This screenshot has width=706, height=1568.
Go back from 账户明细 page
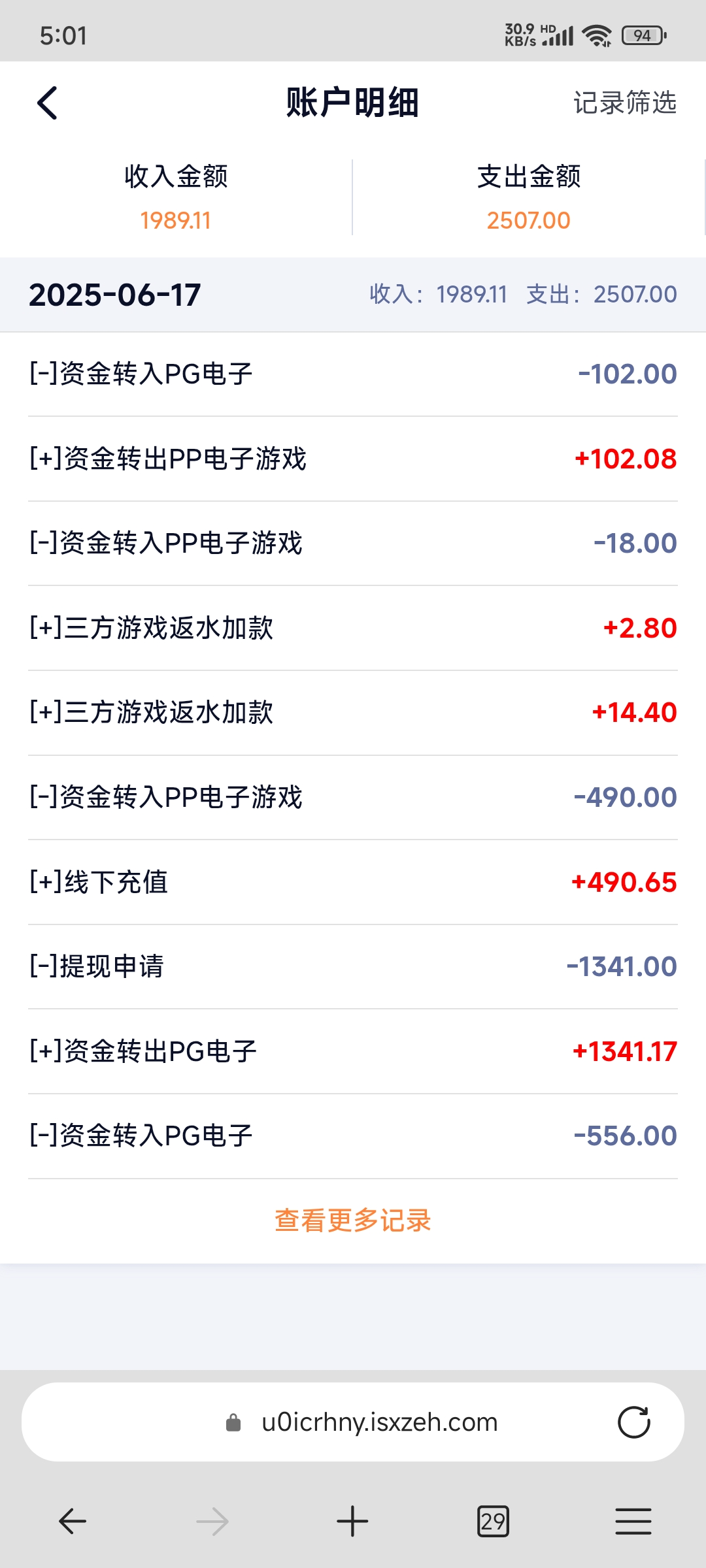[47, 103]
